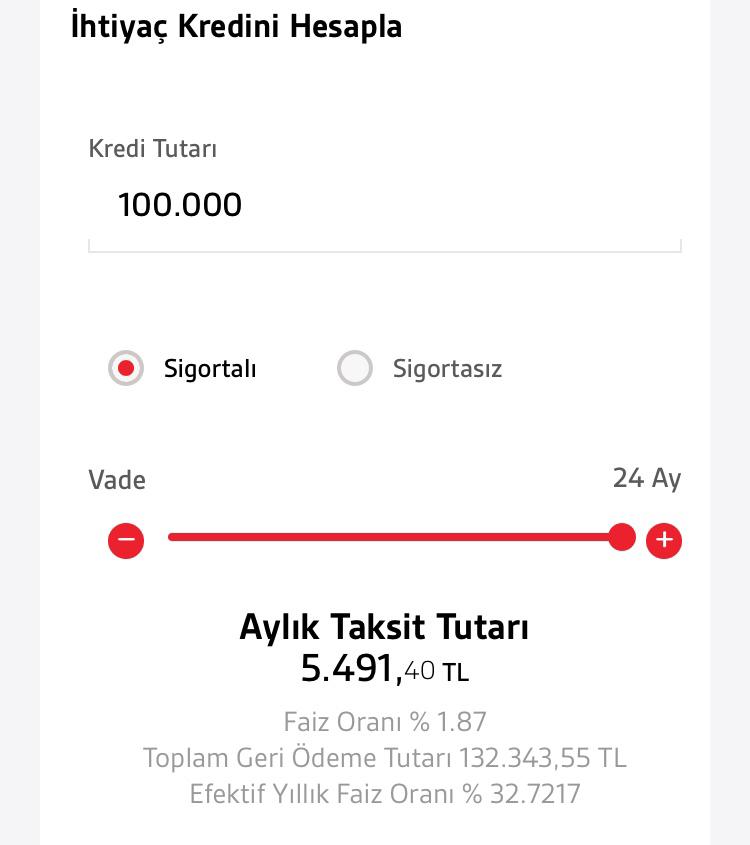Select the Sigortalı option
The image size is (750, 845).
tap(126, 368)
